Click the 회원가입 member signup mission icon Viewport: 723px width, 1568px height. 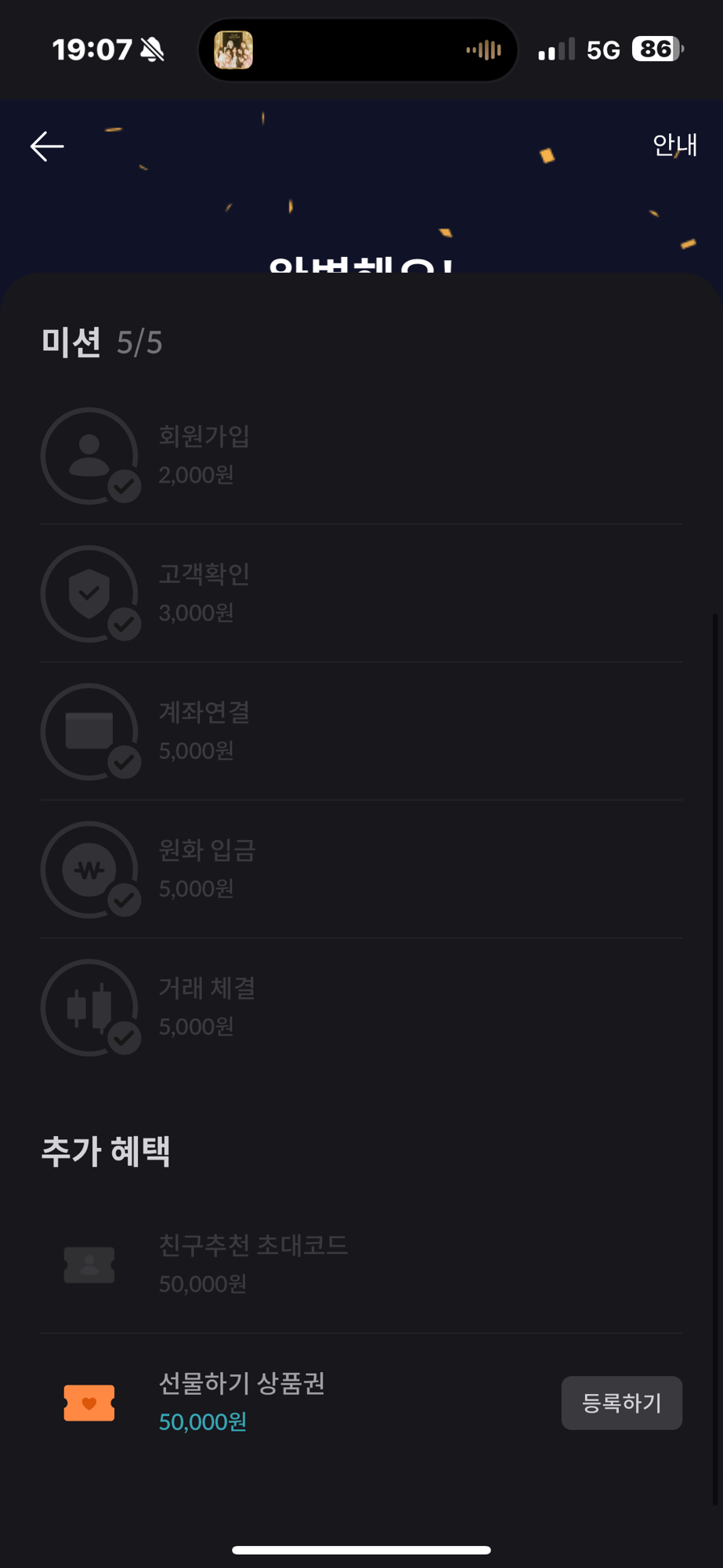coord(90,456)
